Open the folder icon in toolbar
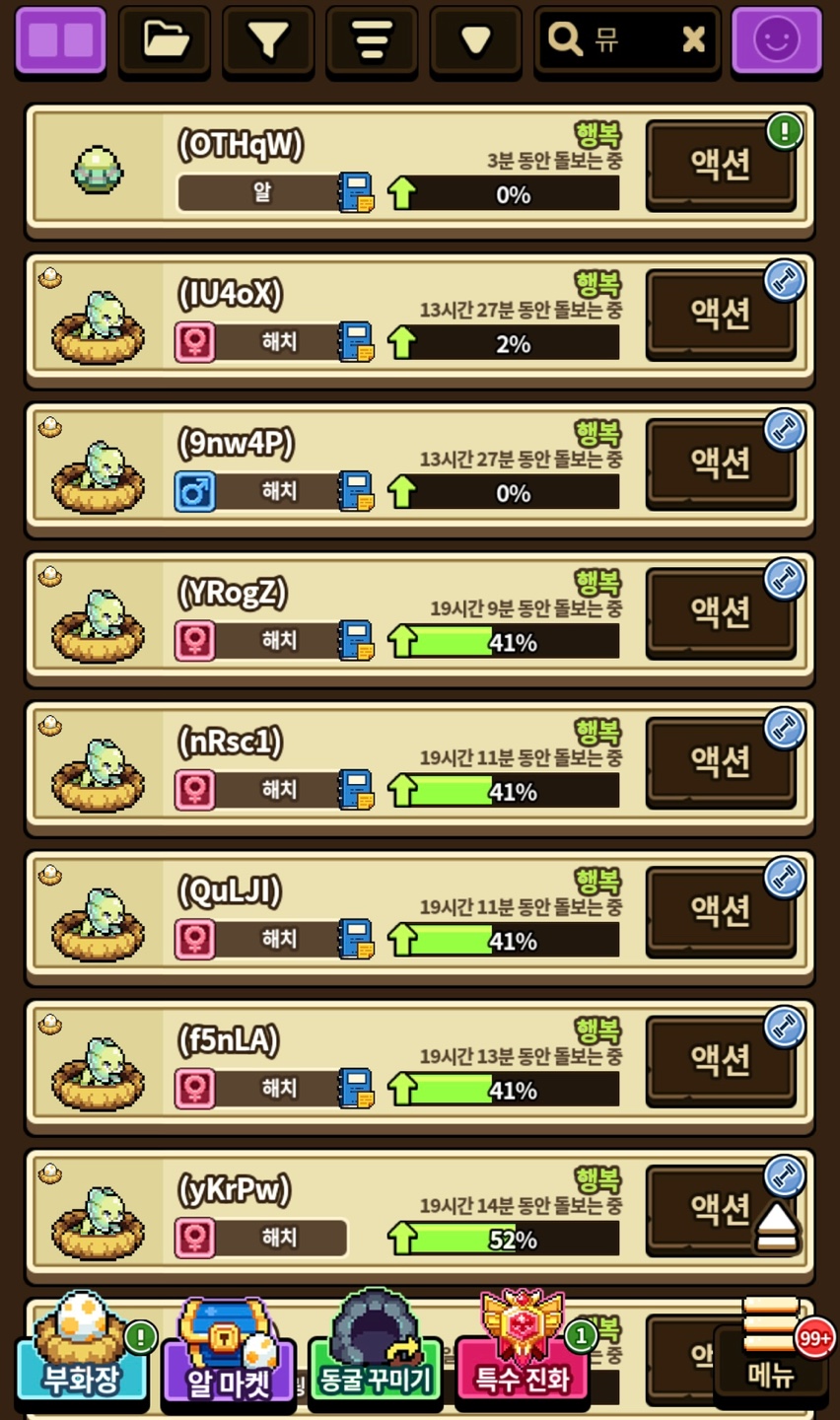This screenshot has height=1420, width=840. 165,40
